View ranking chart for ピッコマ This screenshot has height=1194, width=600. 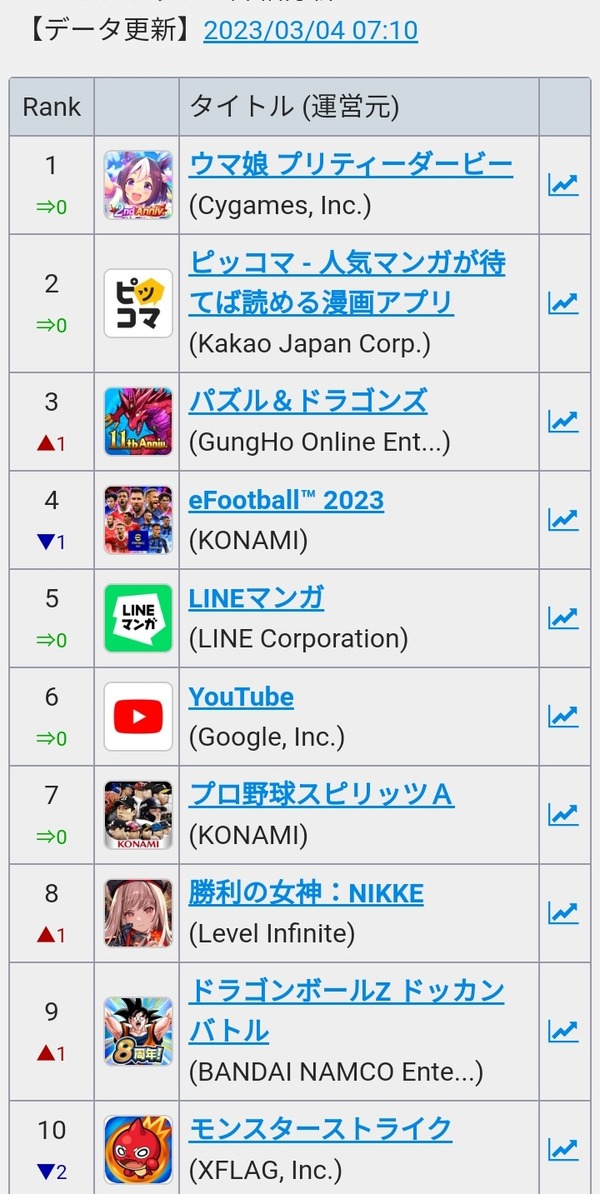click(x=563, y=303)
